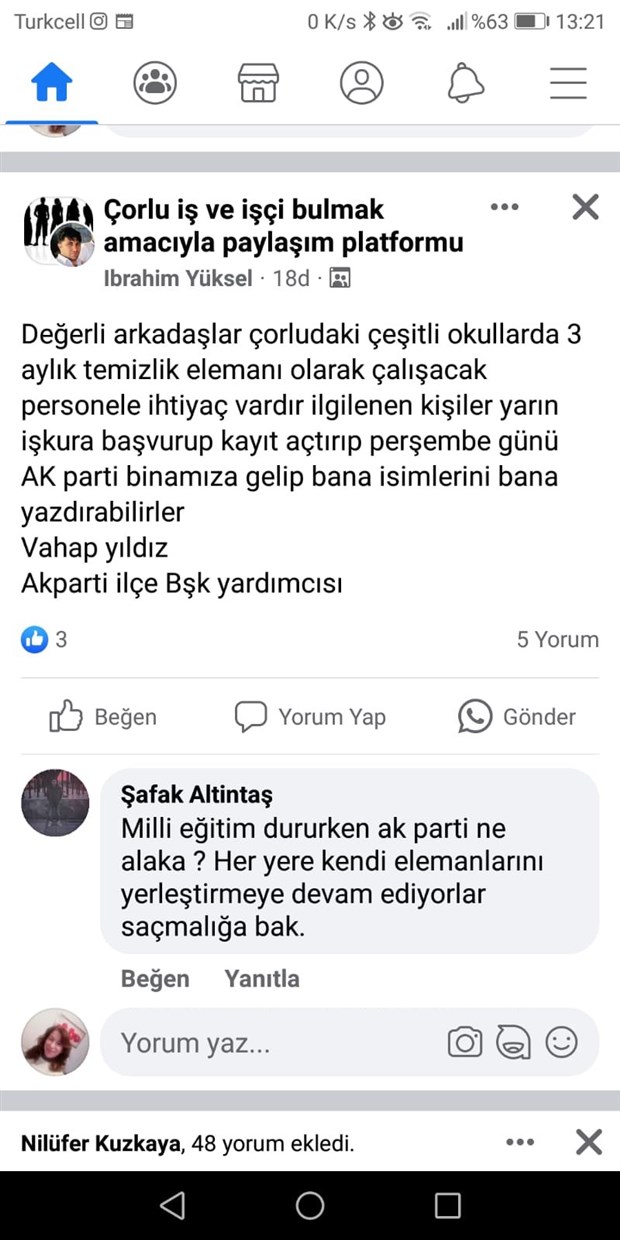This screenshot has width=620, height=1240.
Task: Go back using the system back button
Action: 172,1205
